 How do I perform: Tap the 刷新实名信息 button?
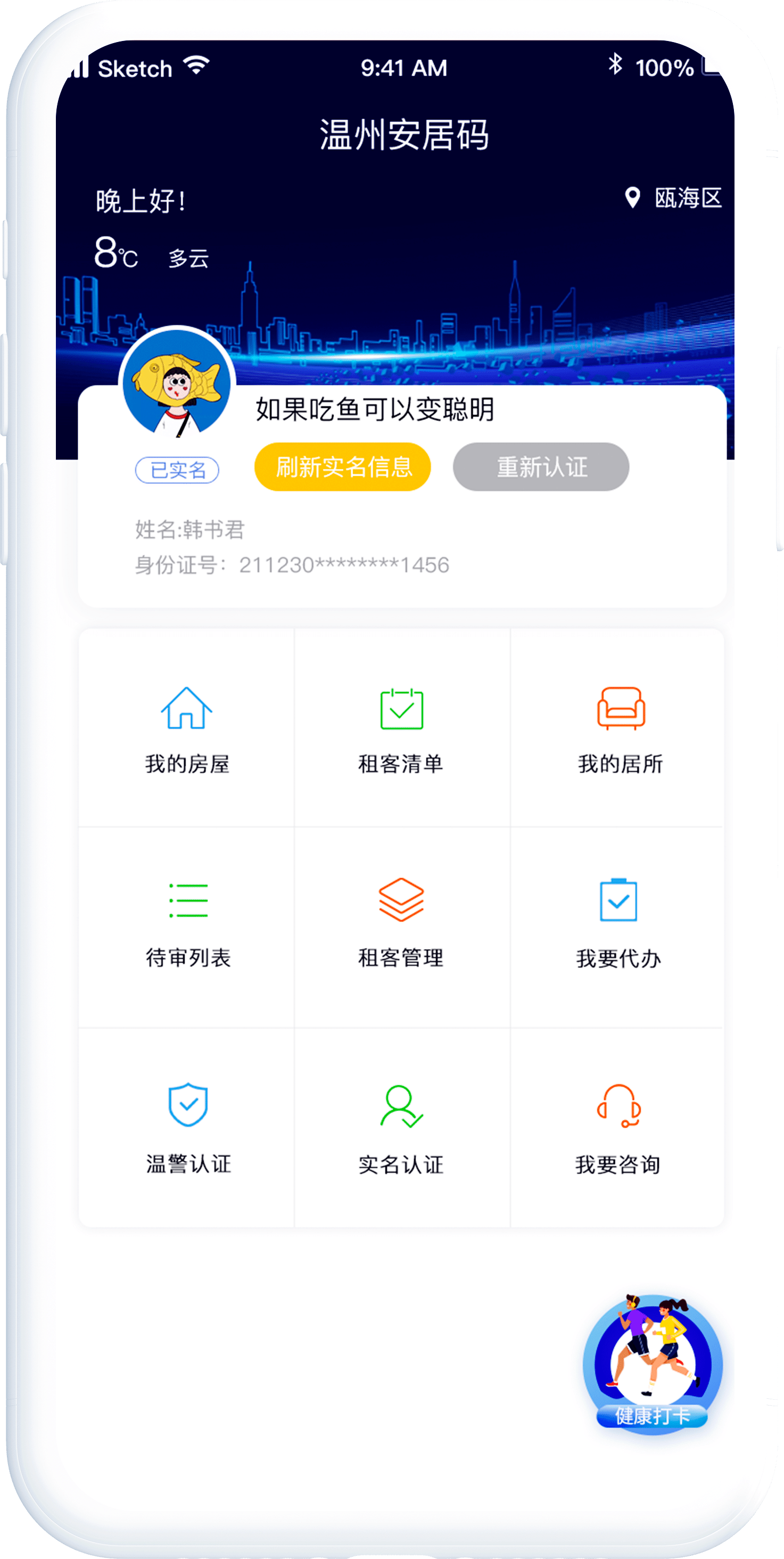click(x=342, y=467)
